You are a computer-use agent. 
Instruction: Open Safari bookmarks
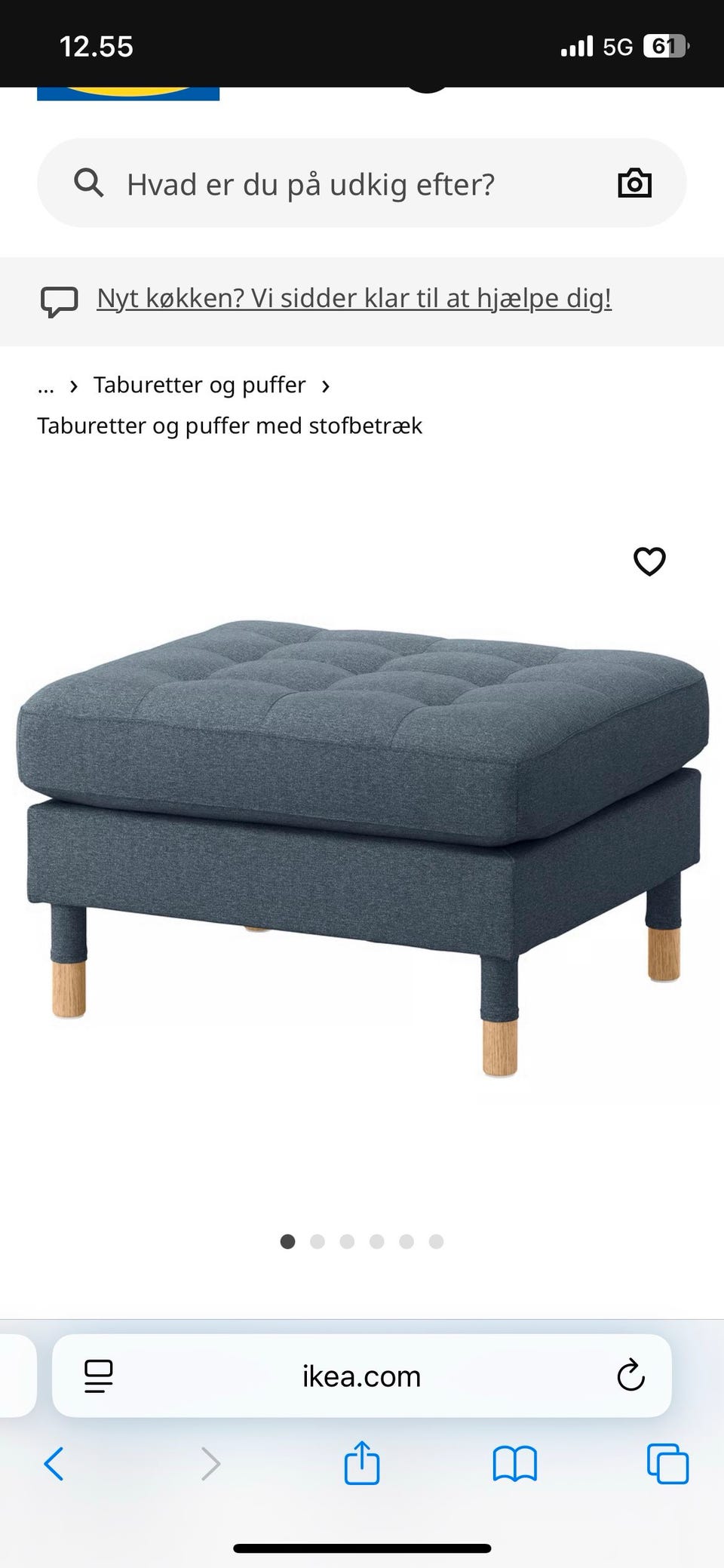click(514, 1464)
